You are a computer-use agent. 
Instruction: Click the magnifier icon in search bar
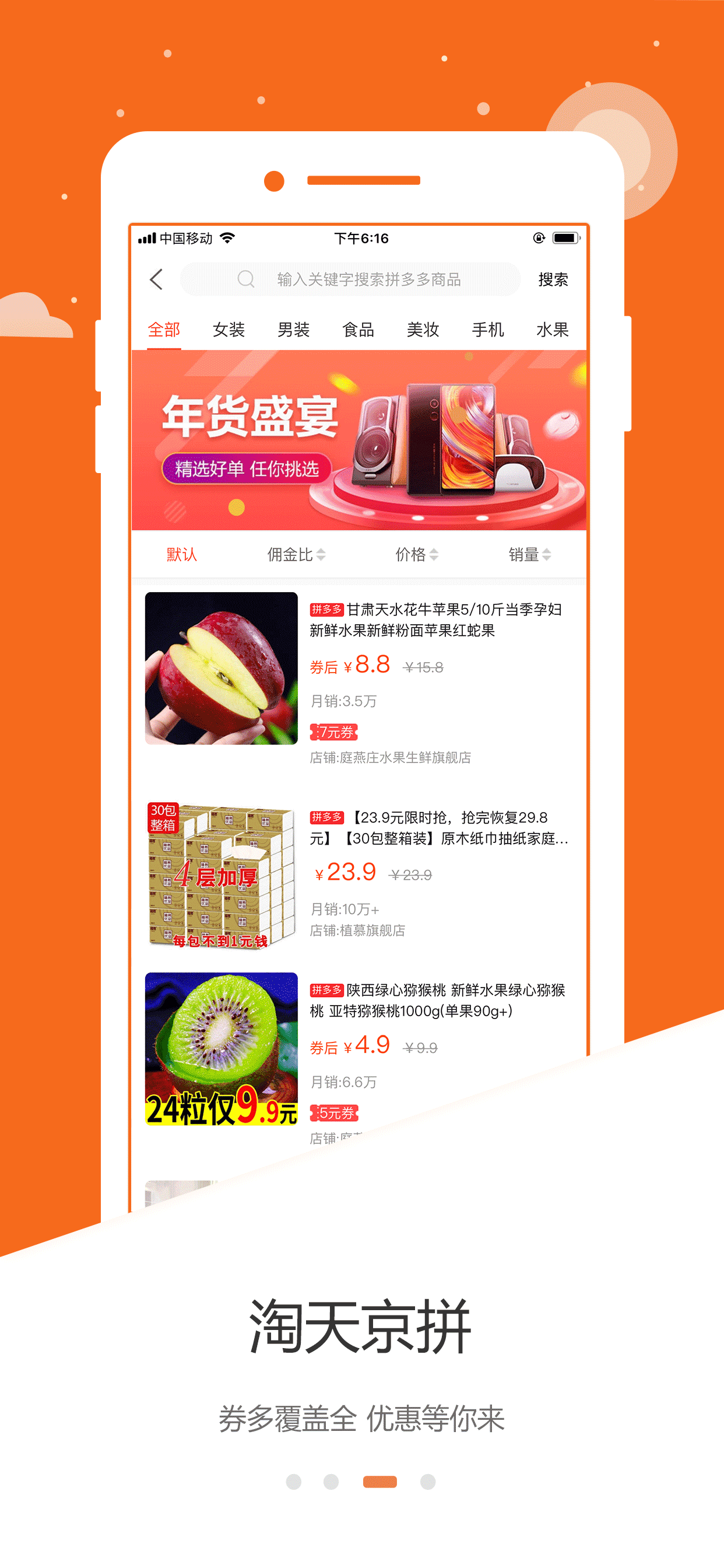pyautogui.click(x=246, y=279)
